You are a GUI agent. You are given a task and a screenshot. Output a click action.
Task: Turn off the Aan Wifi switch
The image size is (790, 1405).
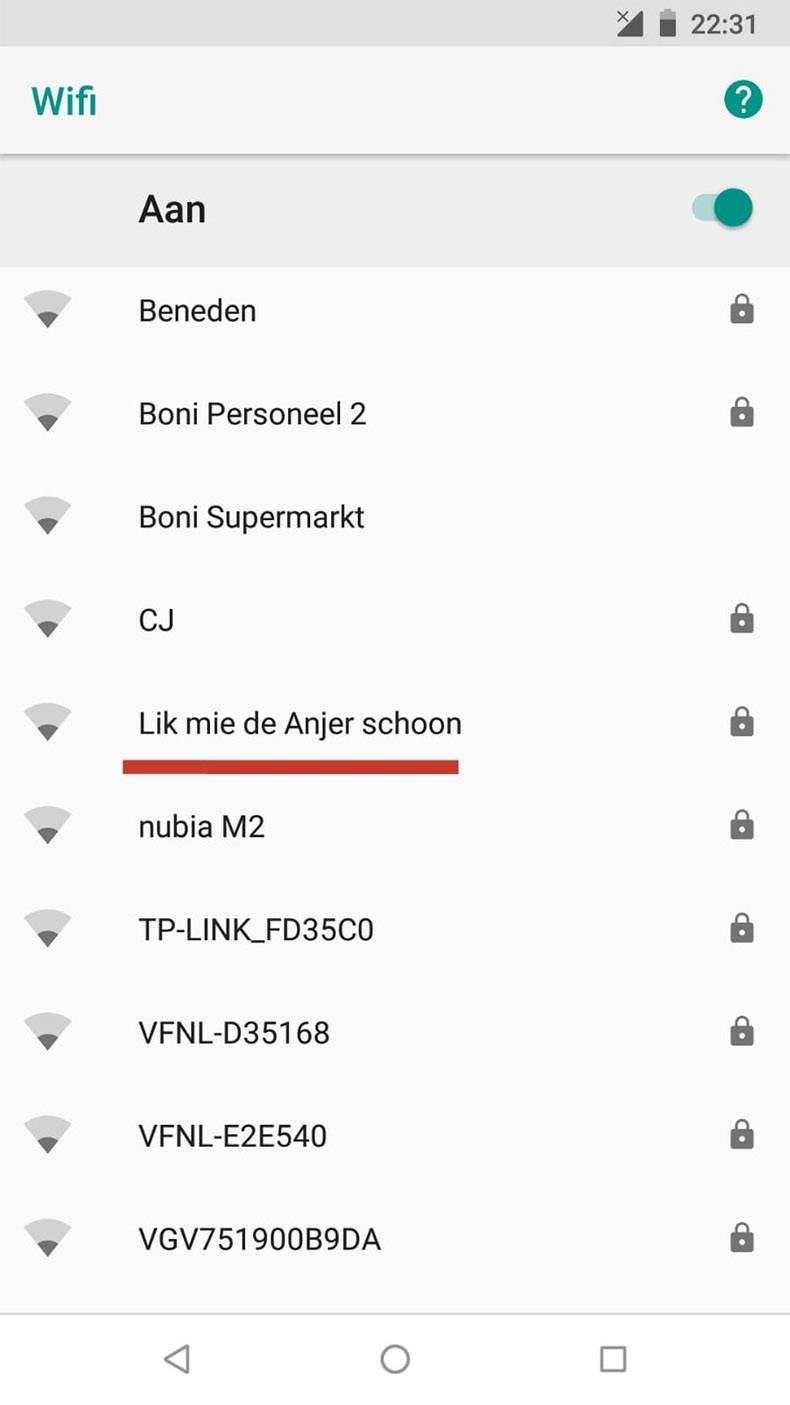[x=722, y=209]
